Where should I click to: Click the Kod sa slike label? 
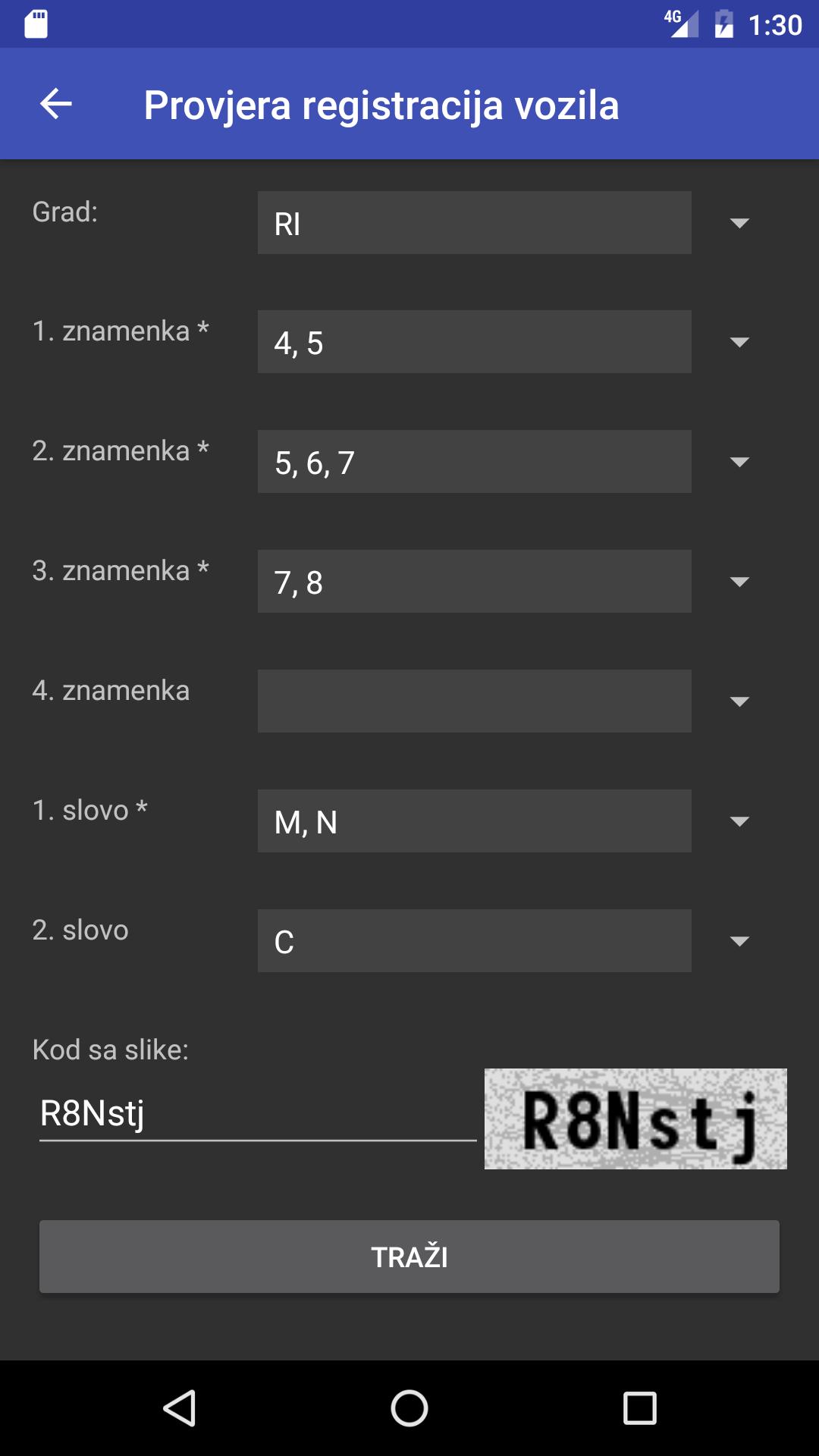coord(110,1049)
